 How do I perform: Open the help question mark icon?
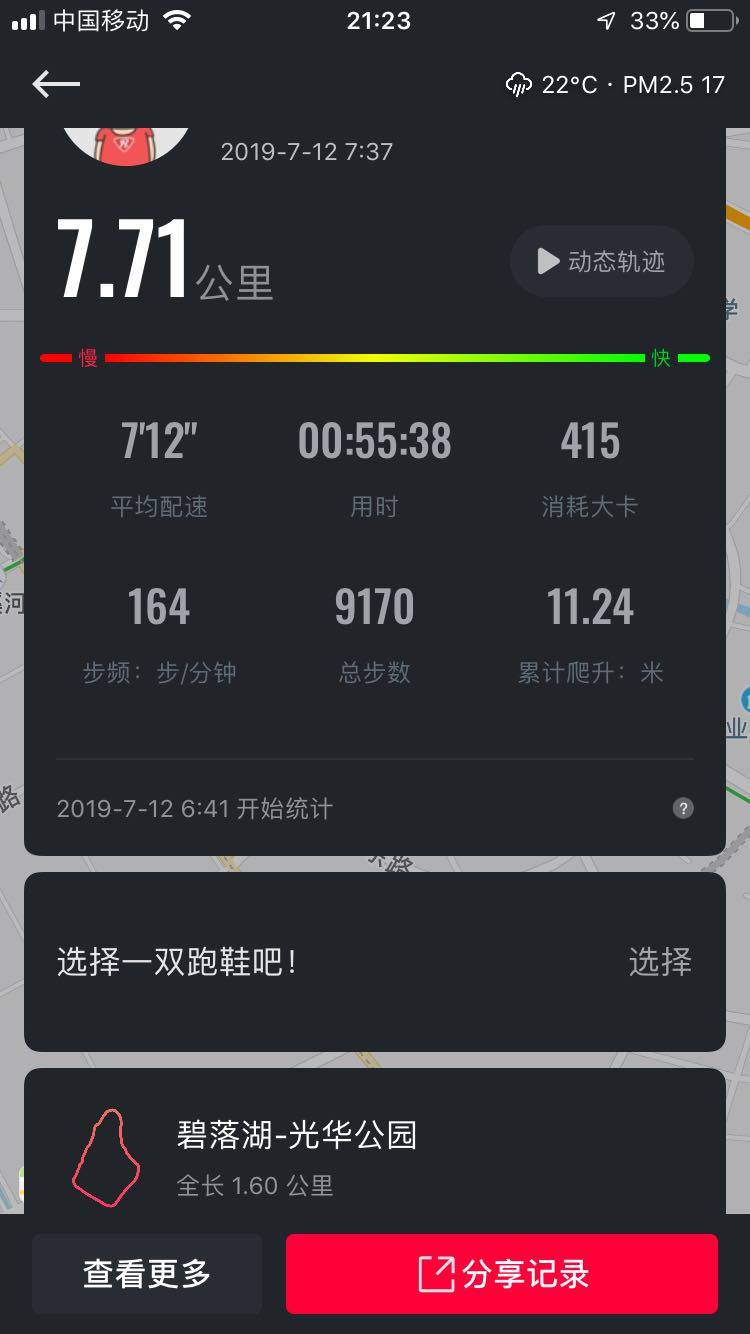click(683, 808)
